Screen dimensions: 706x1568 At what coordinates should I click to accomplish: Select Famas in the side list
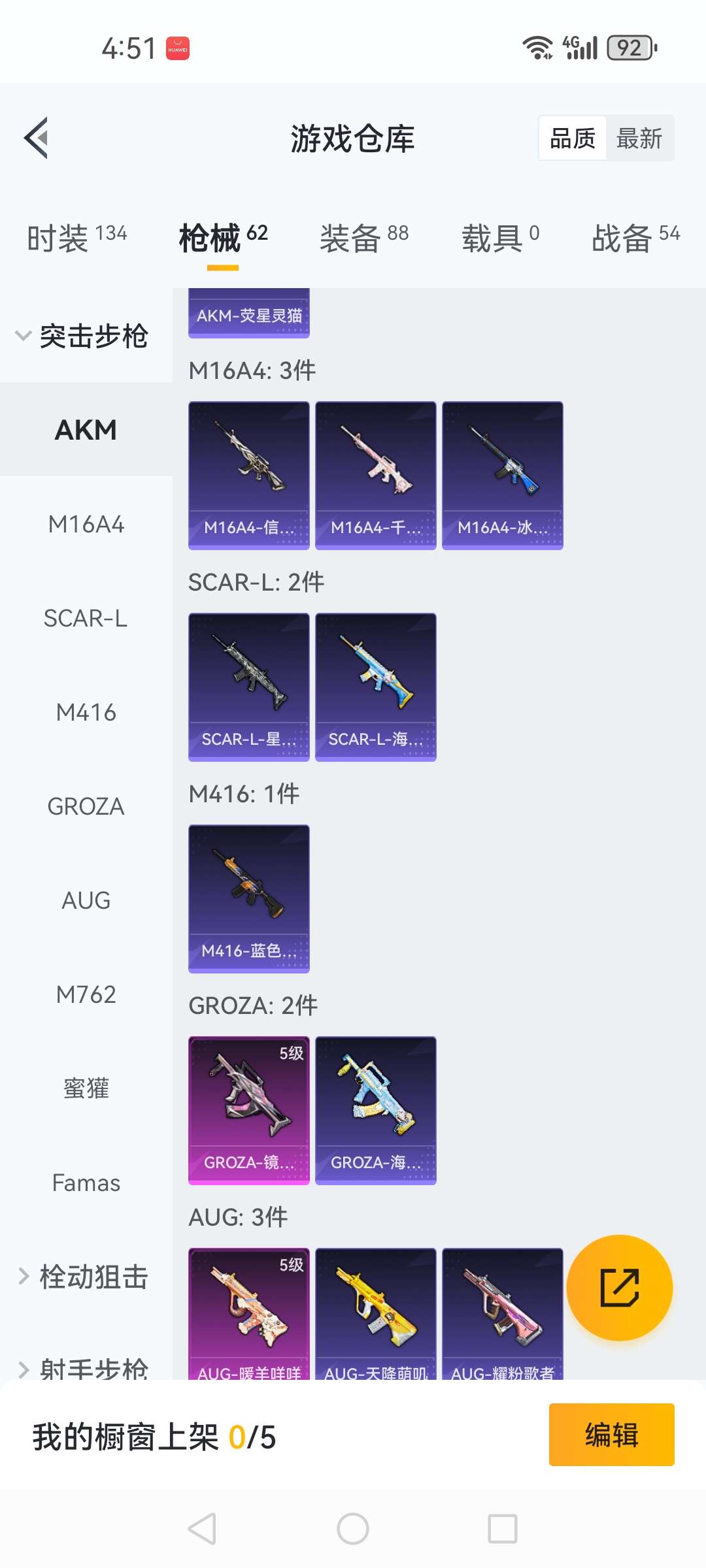click(x=86, y=1183)
